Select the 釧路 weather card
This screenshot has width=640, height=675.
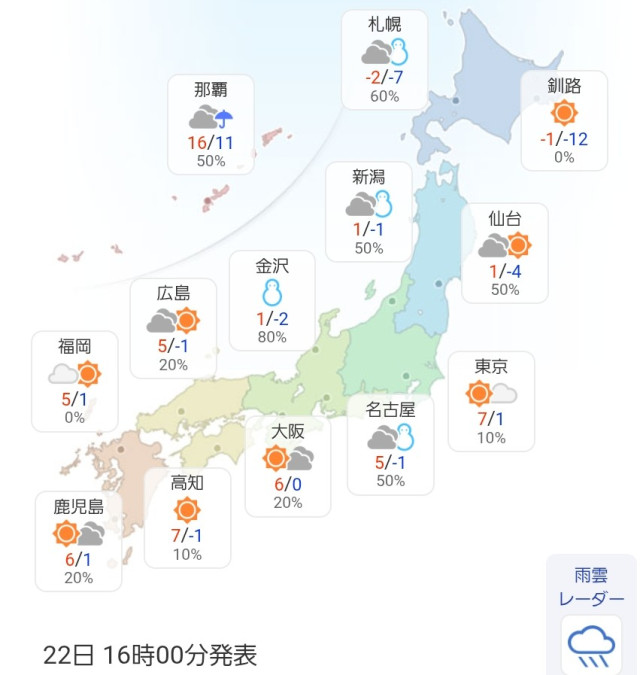click(564, 120)
